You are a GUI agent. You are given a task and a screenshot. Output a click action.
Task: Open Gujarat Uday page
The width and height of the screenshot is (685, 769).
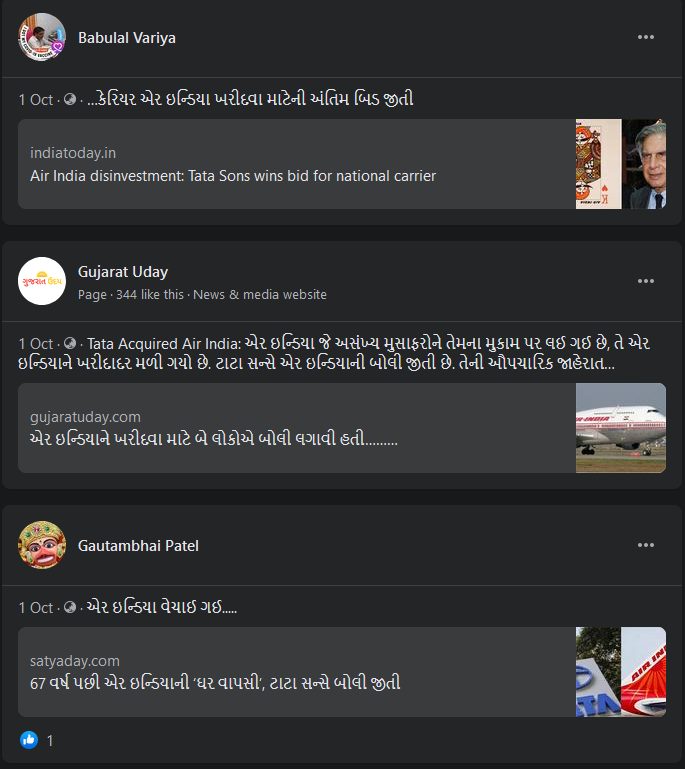click(123, 272)
